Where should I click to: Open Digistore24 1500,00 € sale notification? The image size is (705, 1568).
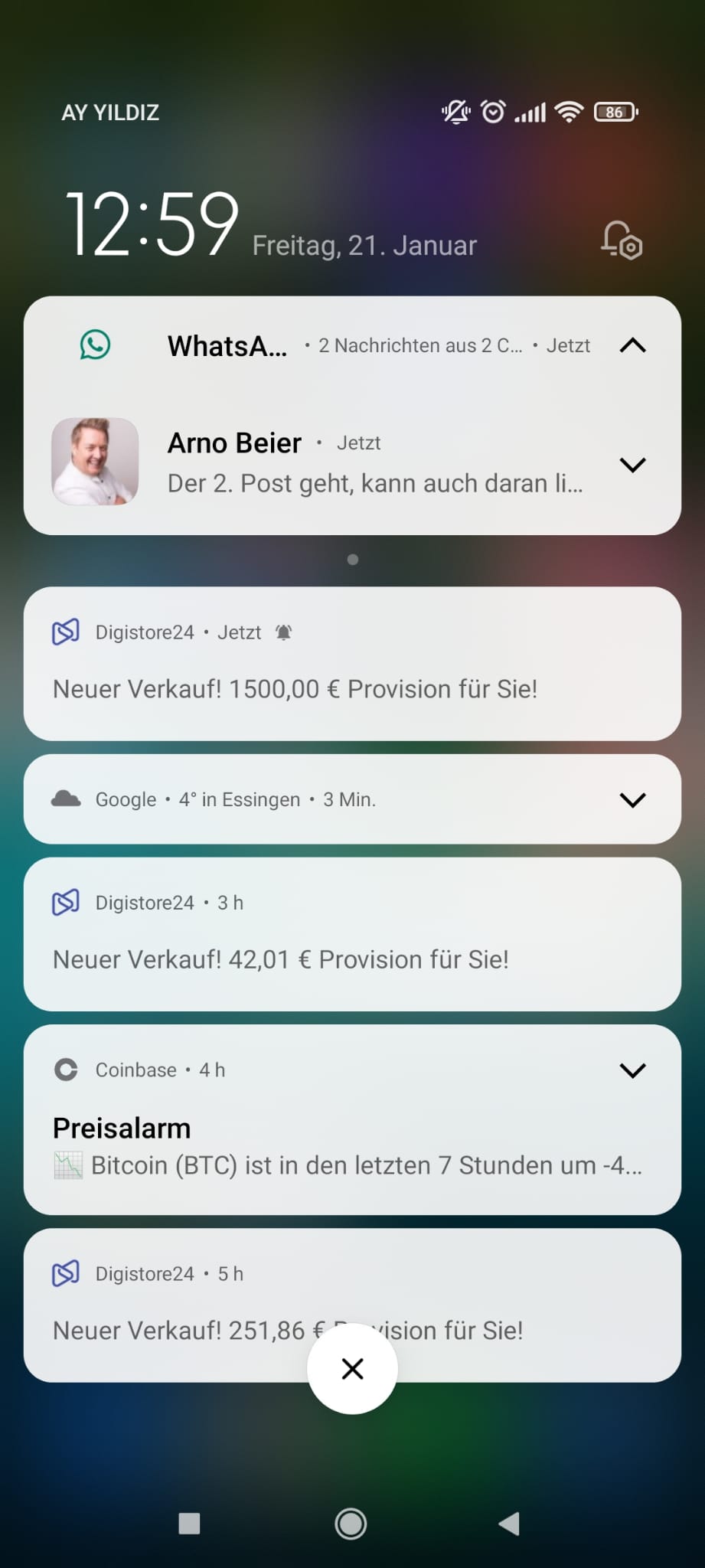tap(352, 663)
